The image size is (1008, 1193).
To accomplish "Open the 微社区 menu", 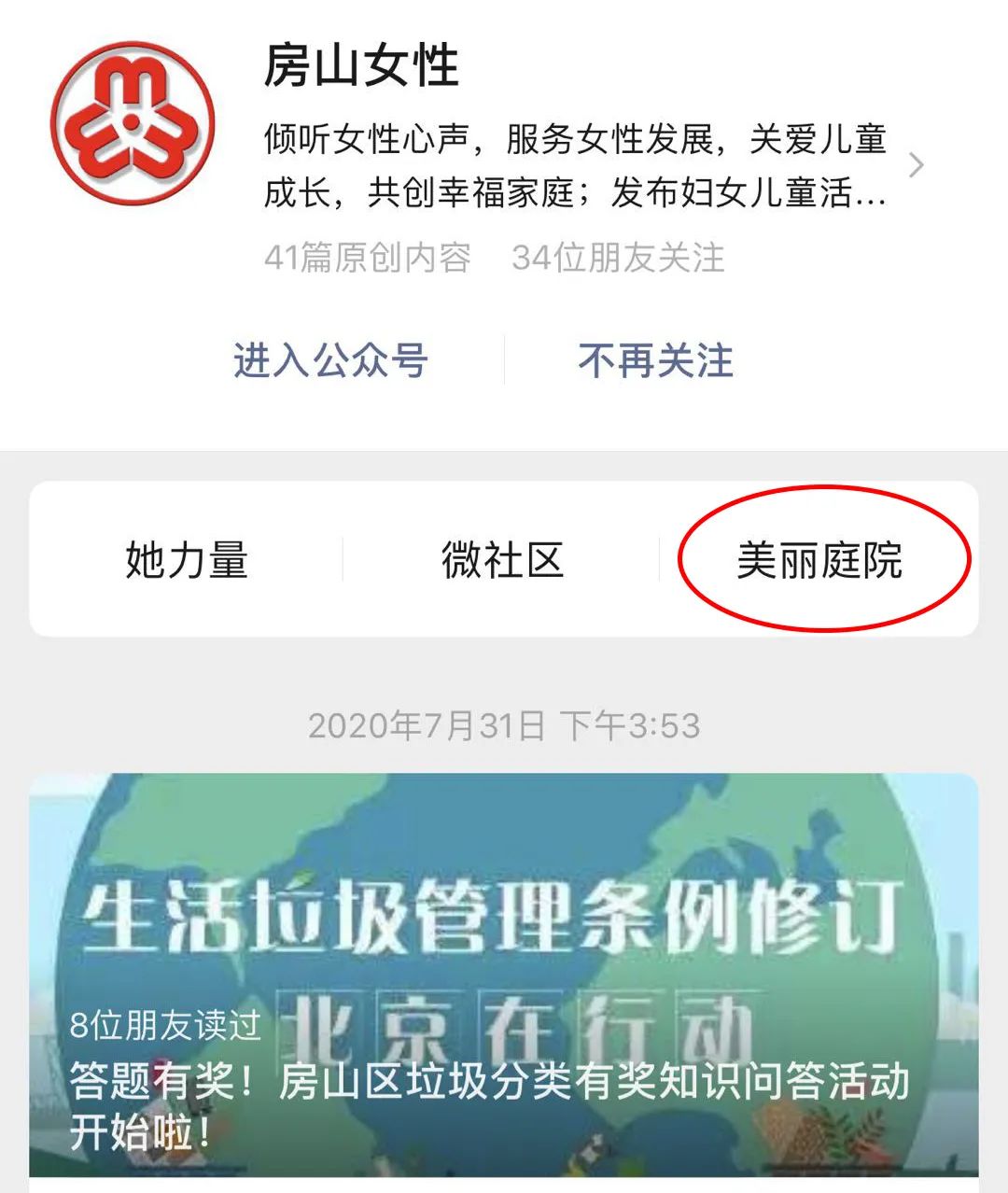I will 502,560.
